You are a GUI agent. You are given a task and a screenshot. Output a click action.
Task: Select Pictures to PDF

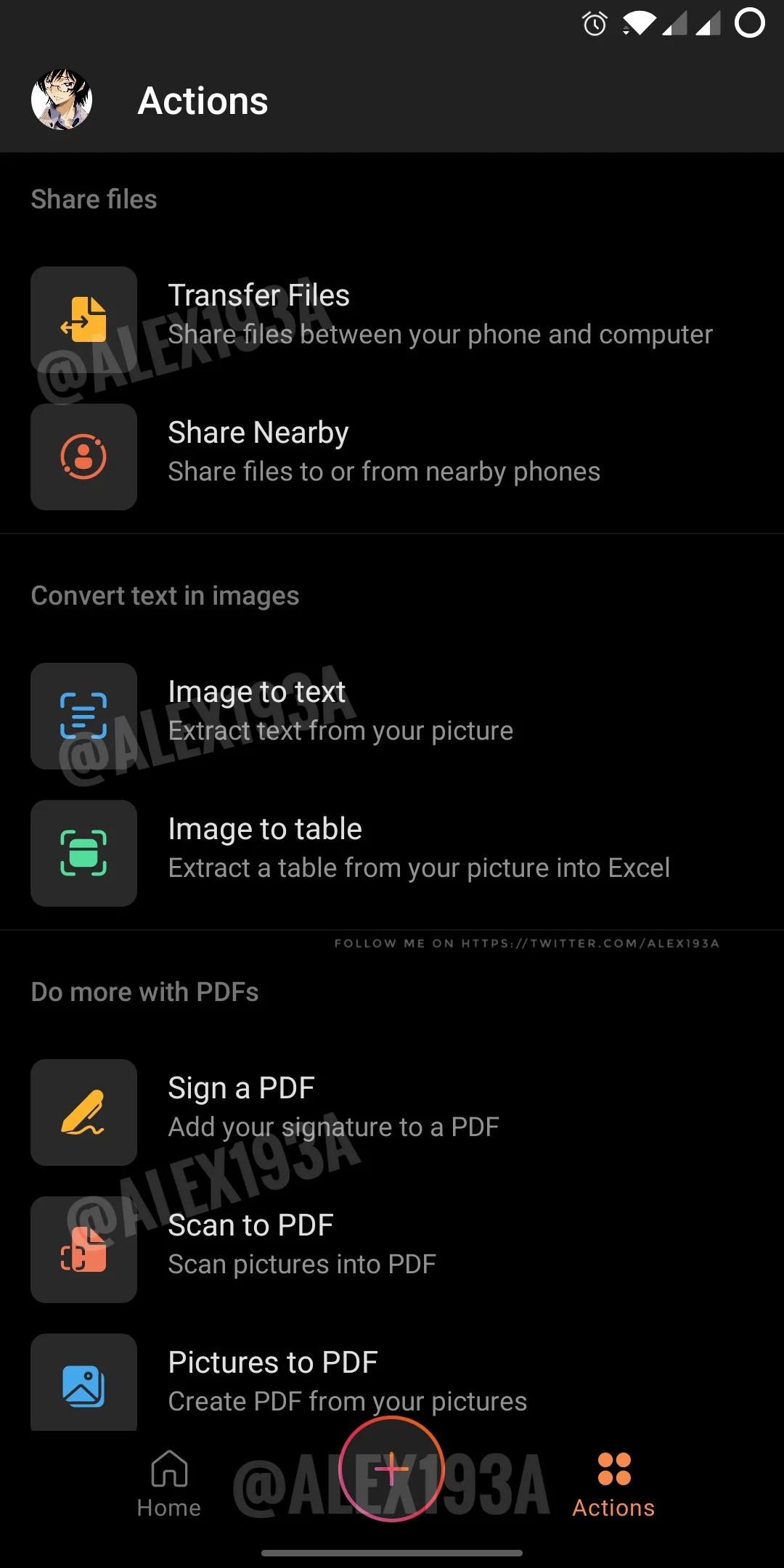(392, 1381)
